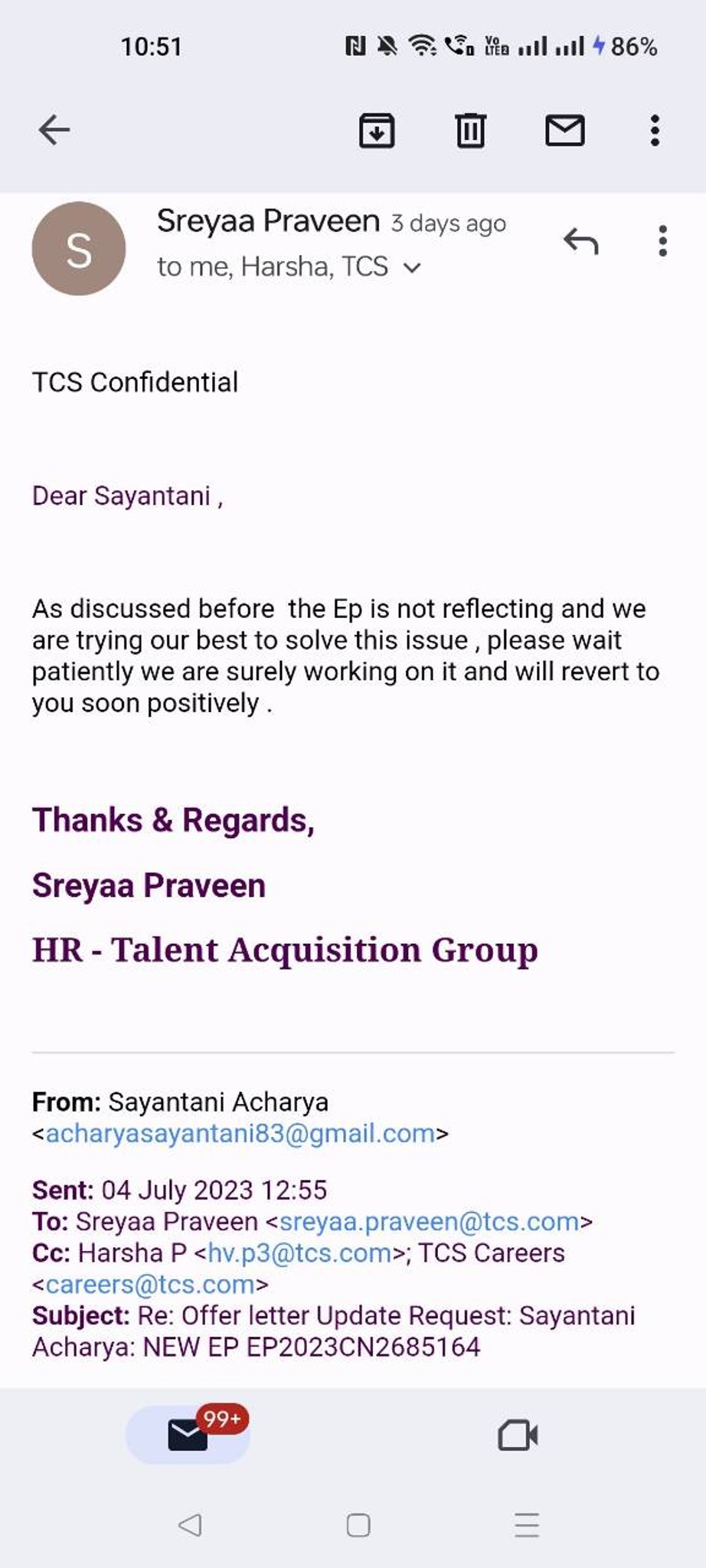
Task: Reply to Sreyaa Praveen's message
Action: click(x=580, y=241)
